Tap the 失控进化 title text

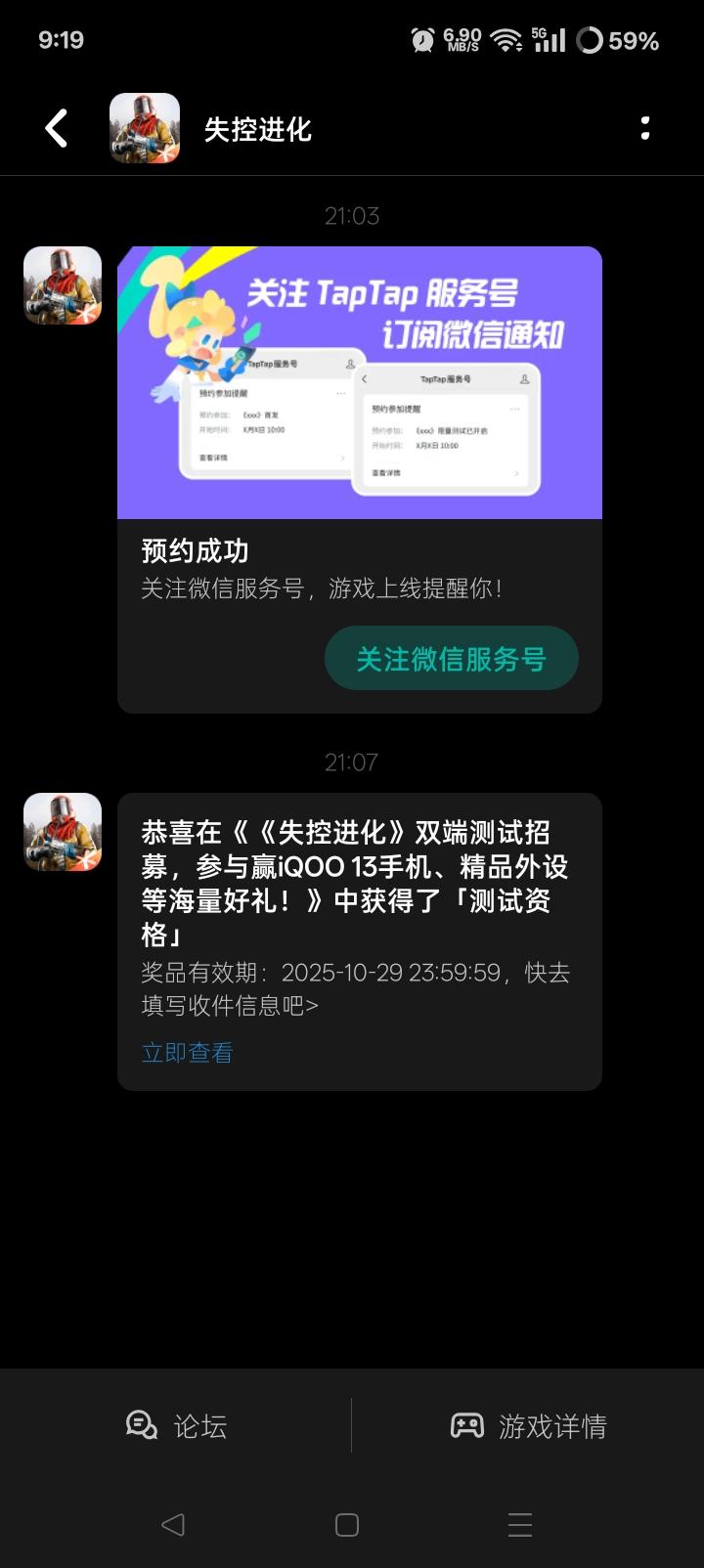(256, 130)
